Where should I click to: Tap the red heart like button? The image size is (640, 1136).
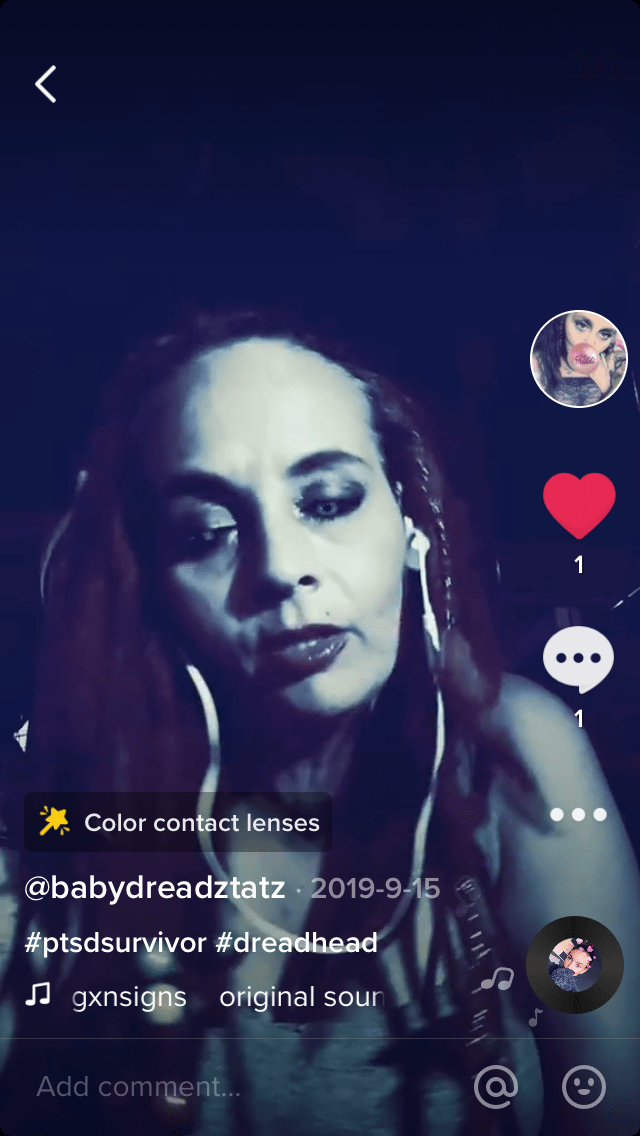pos(578,506)
